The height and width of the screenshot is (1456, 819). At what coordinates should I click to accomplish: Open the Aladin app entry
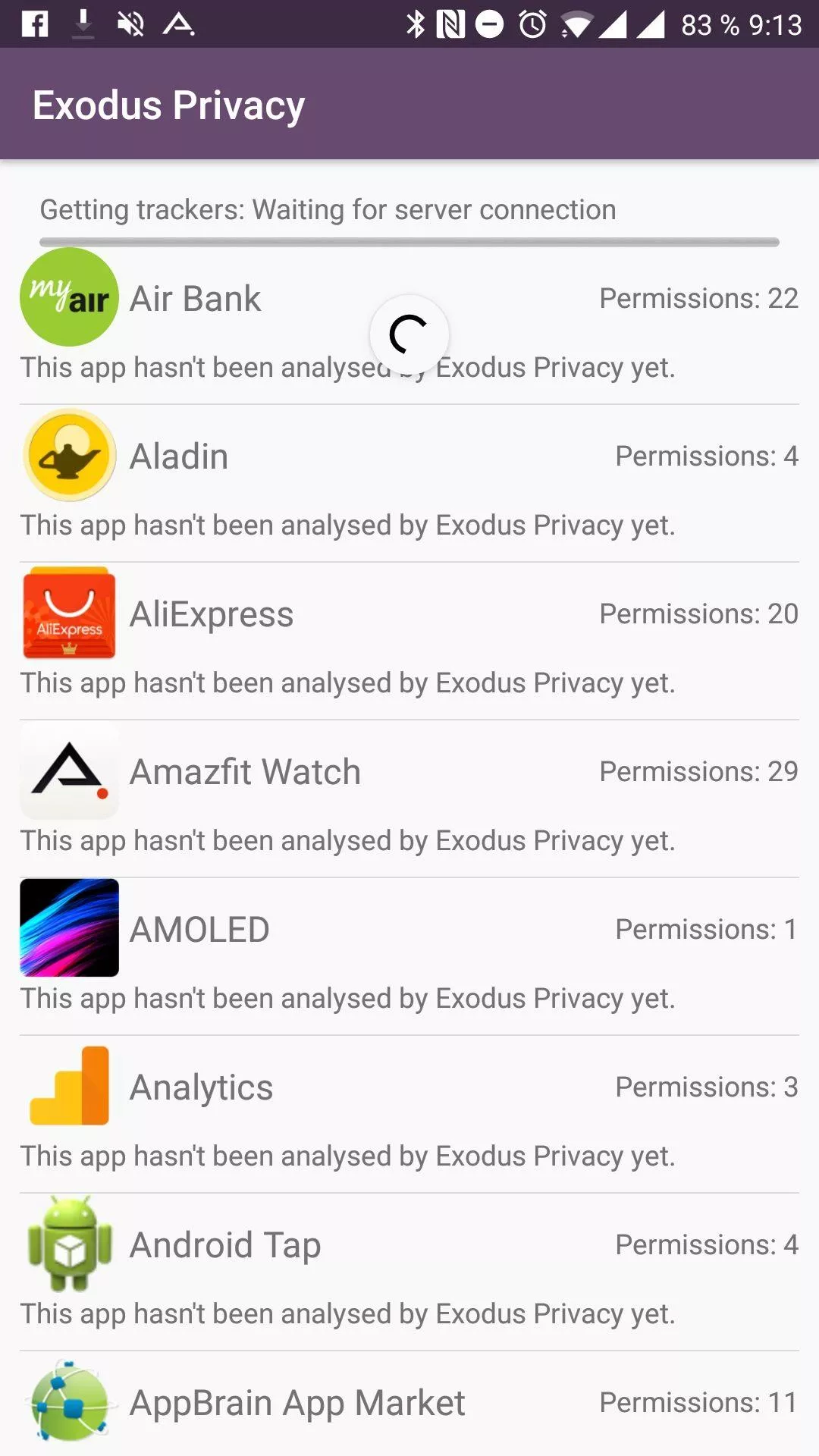[x=409, y=483]
